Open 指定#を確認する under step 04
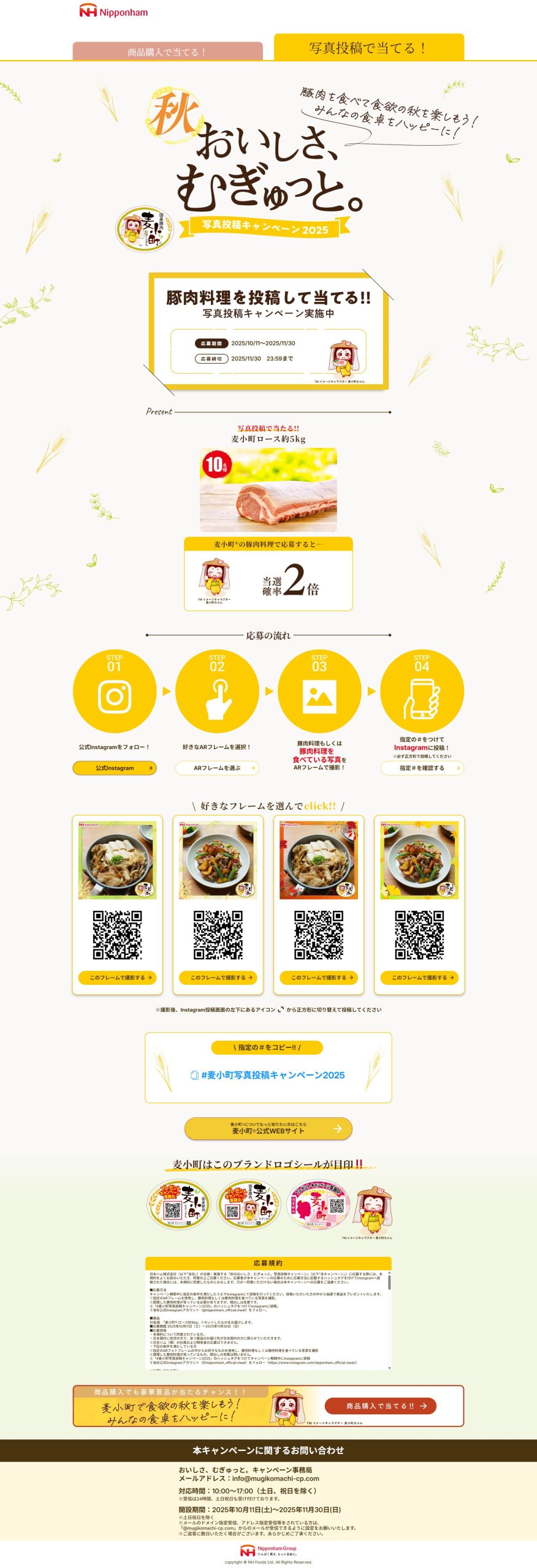537x1568 pixels. (422, 767)
